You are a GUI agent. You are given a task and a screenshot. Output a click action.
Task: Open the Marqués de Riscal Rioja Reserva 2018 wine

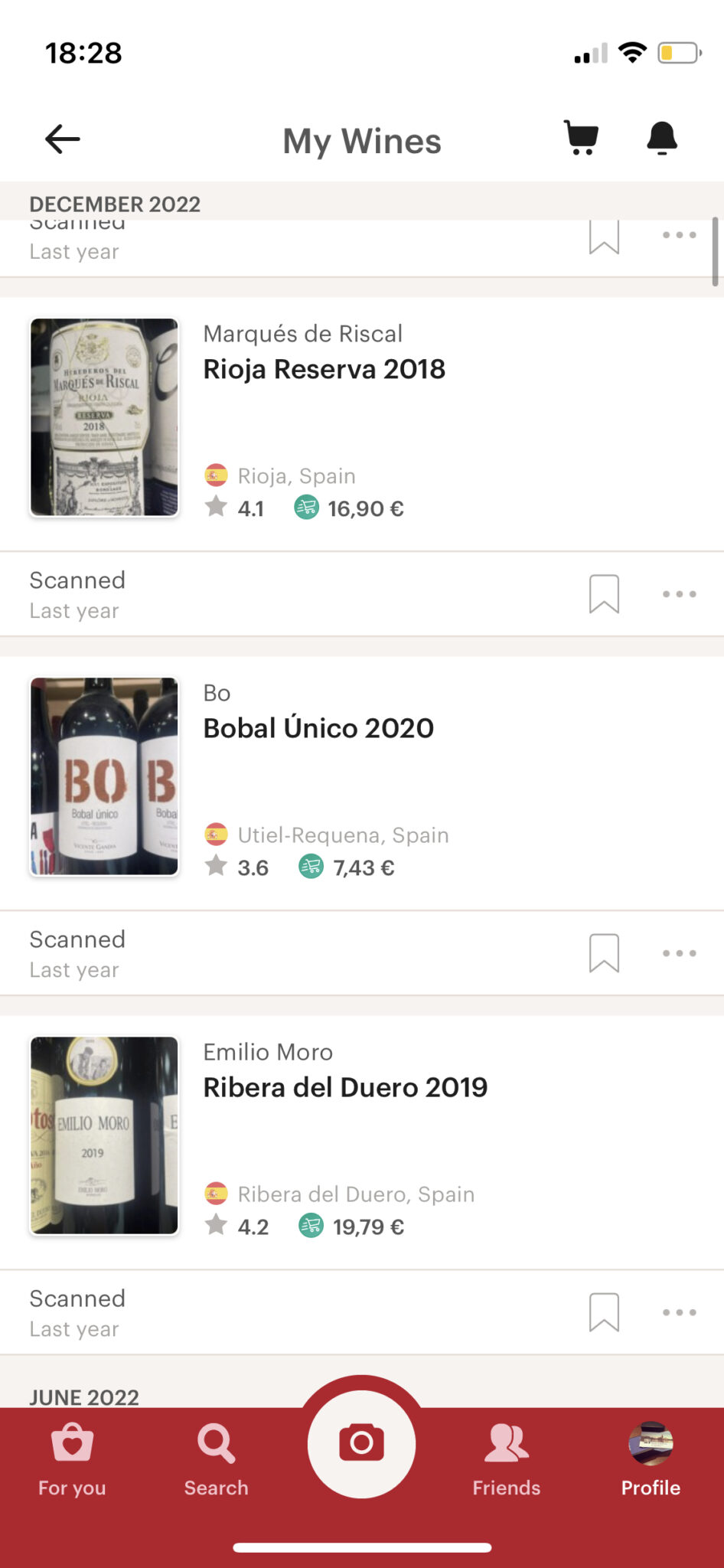coord(324,368)
